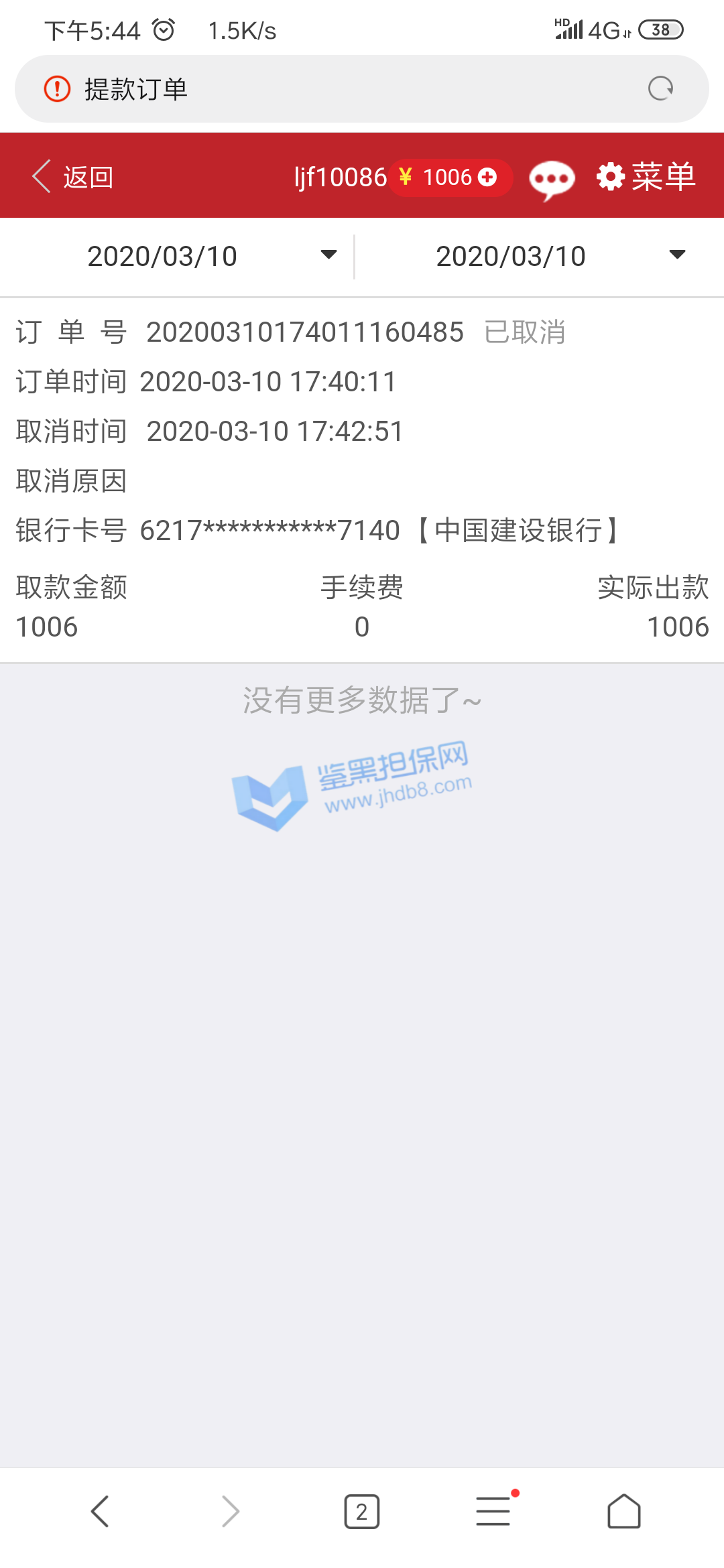Open the browser hamburger menu

tap(493, 1512)
